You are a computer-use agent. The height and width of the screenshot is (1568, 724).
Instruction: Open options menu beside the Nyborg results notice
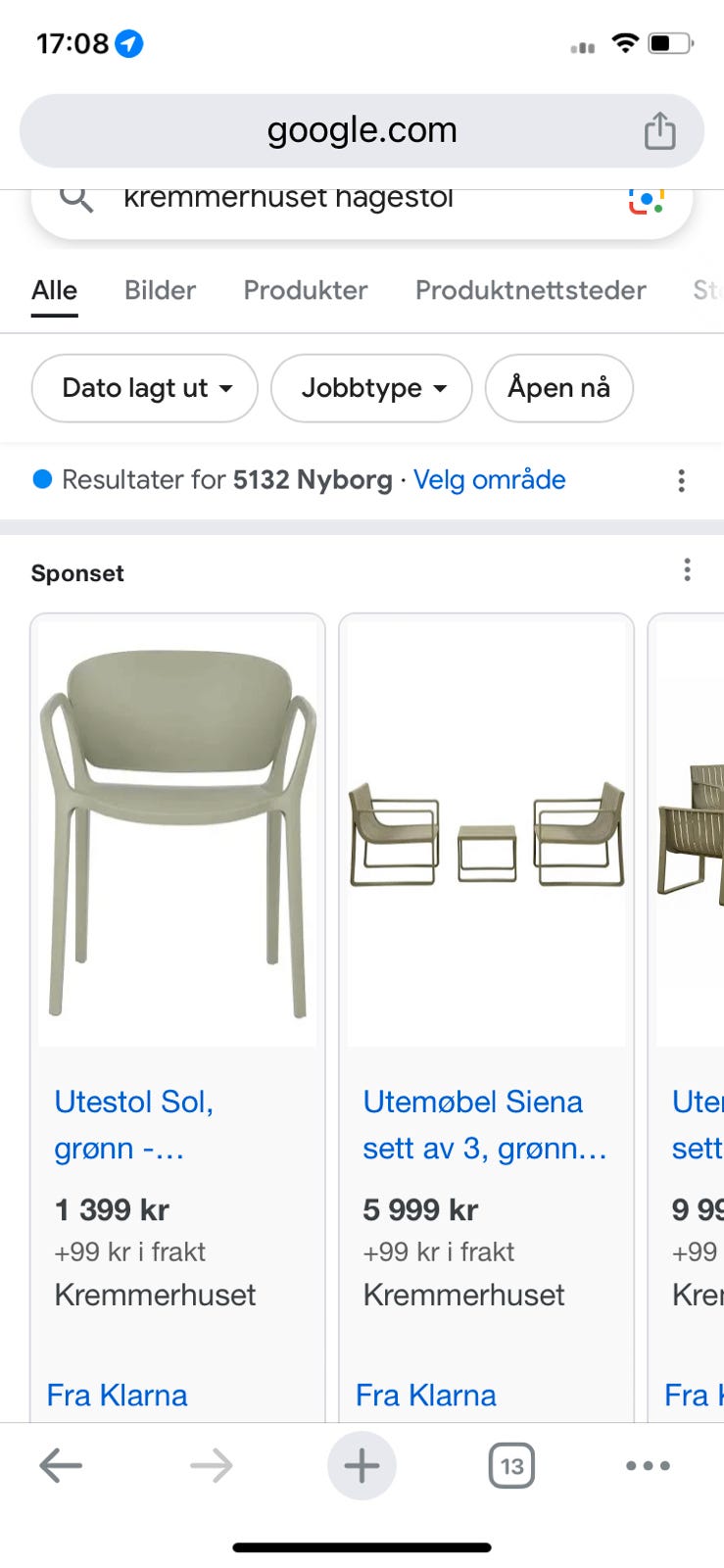point(681,480)
